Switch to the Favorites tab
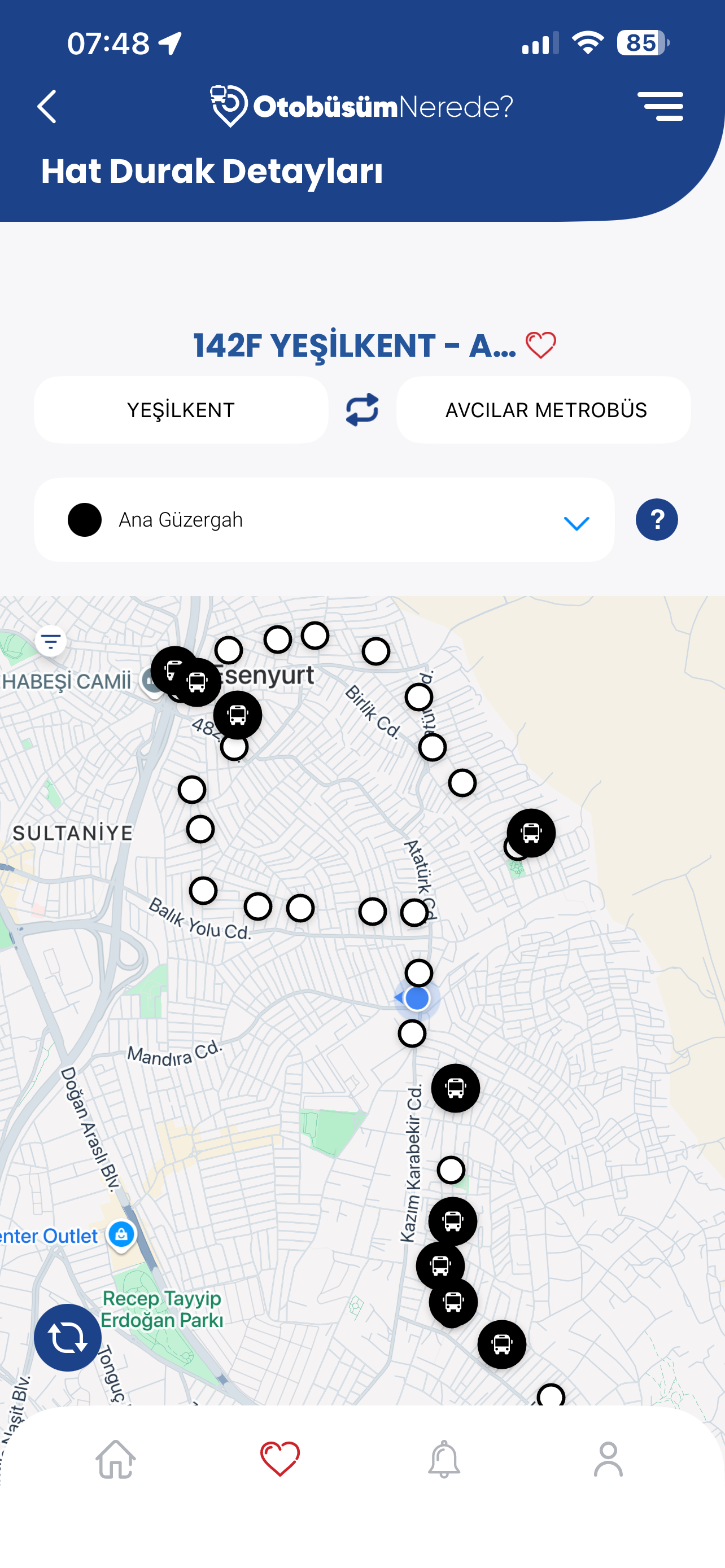Screen dimensions: 725x1568 (x=280, y=1459)
